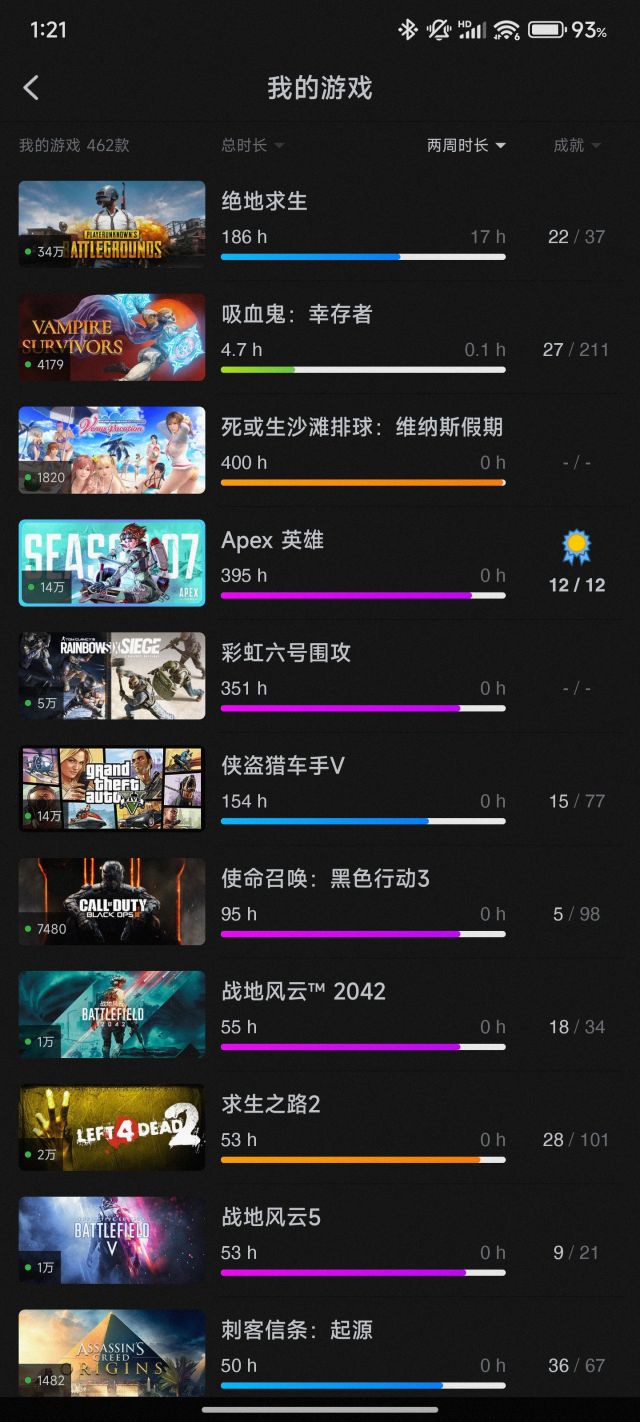The height and width of the screenshot is (1422, 640).
Task: View 死或生沙滩排球：维纳斯假期 game
Action: [361, 427]
